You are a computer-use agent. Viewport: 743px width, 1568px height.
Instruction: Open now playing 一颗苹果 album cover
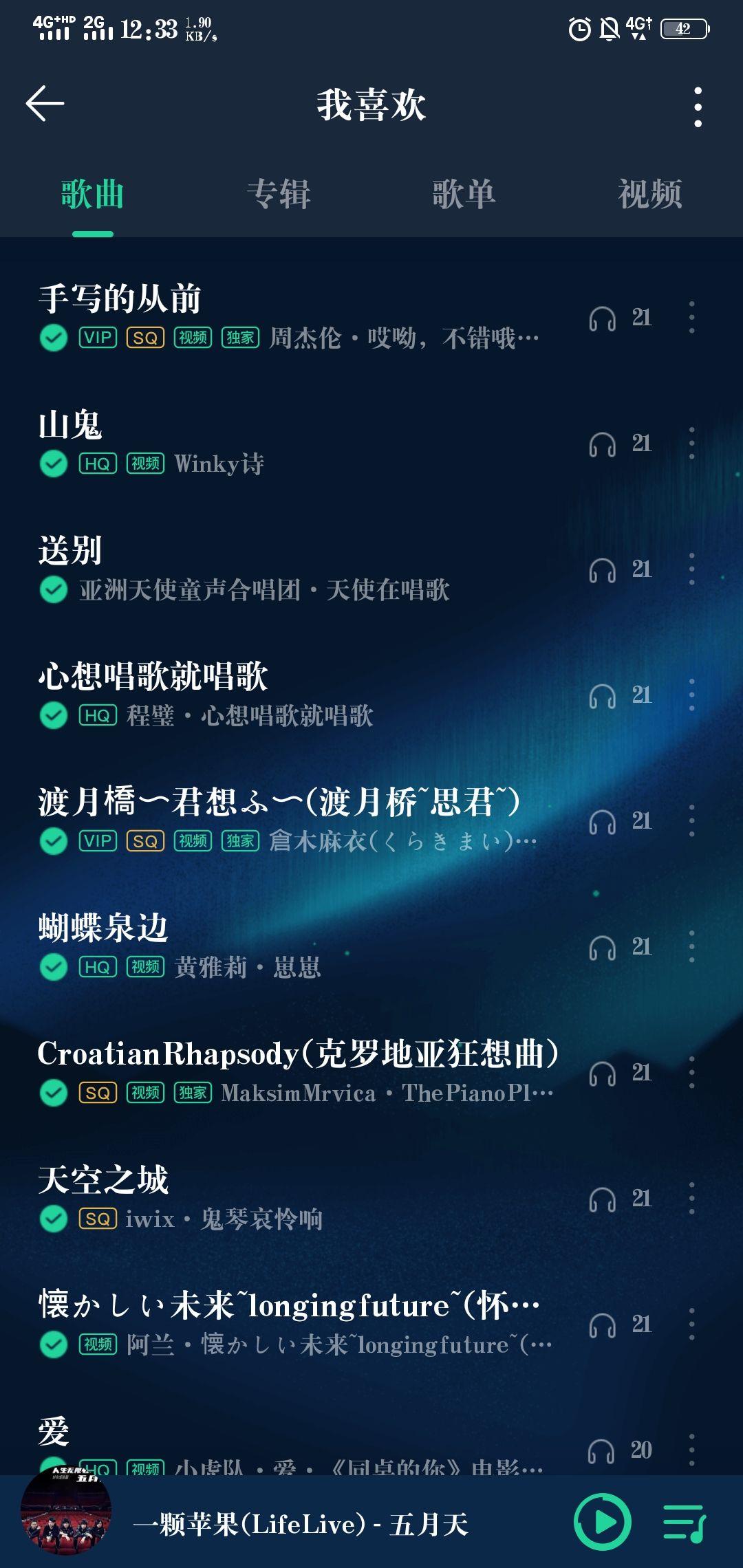(65, 1511)
